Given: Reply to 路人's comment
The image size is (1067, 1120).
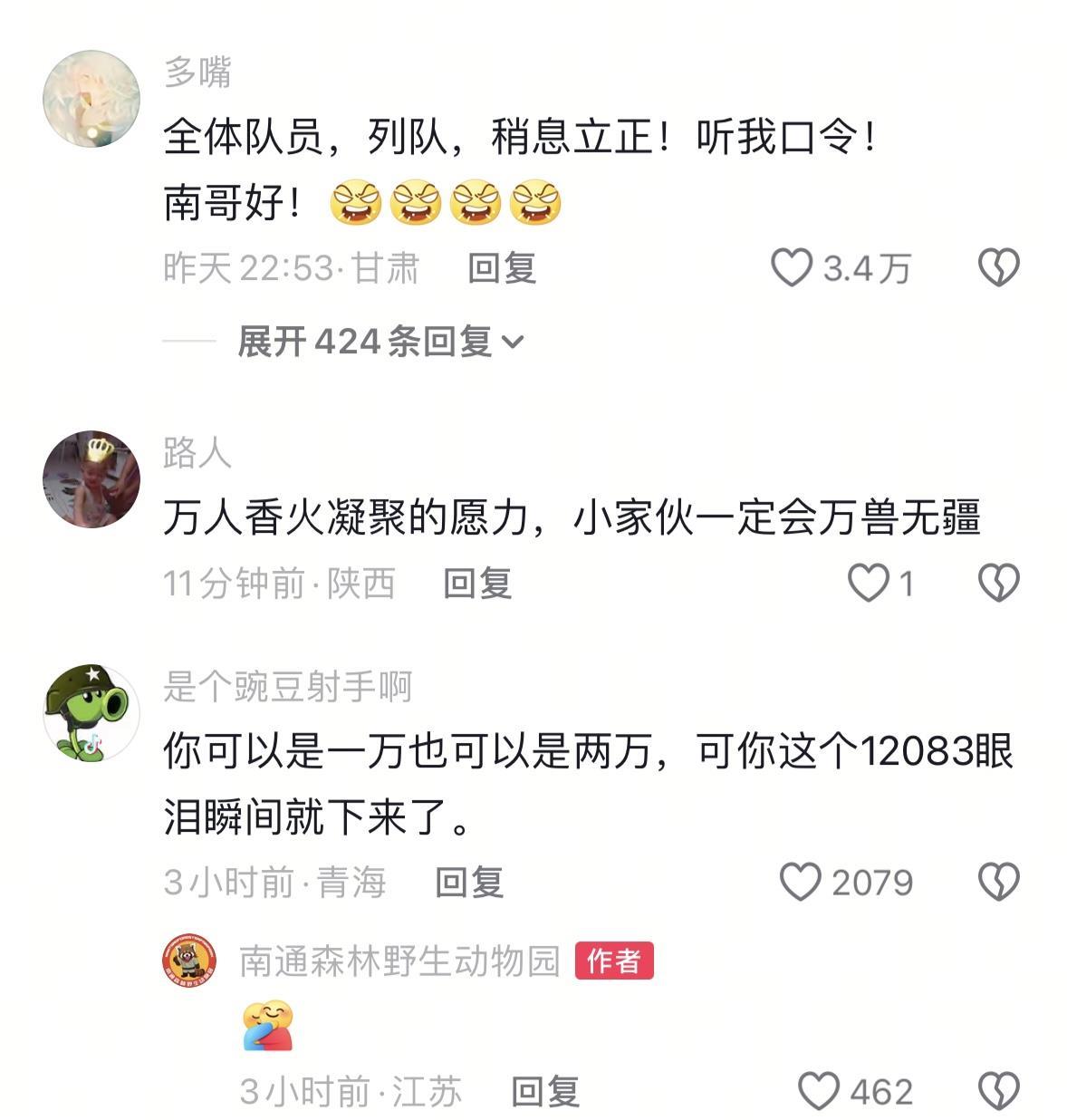Looking at the screenshot, I should click(477, 583).
